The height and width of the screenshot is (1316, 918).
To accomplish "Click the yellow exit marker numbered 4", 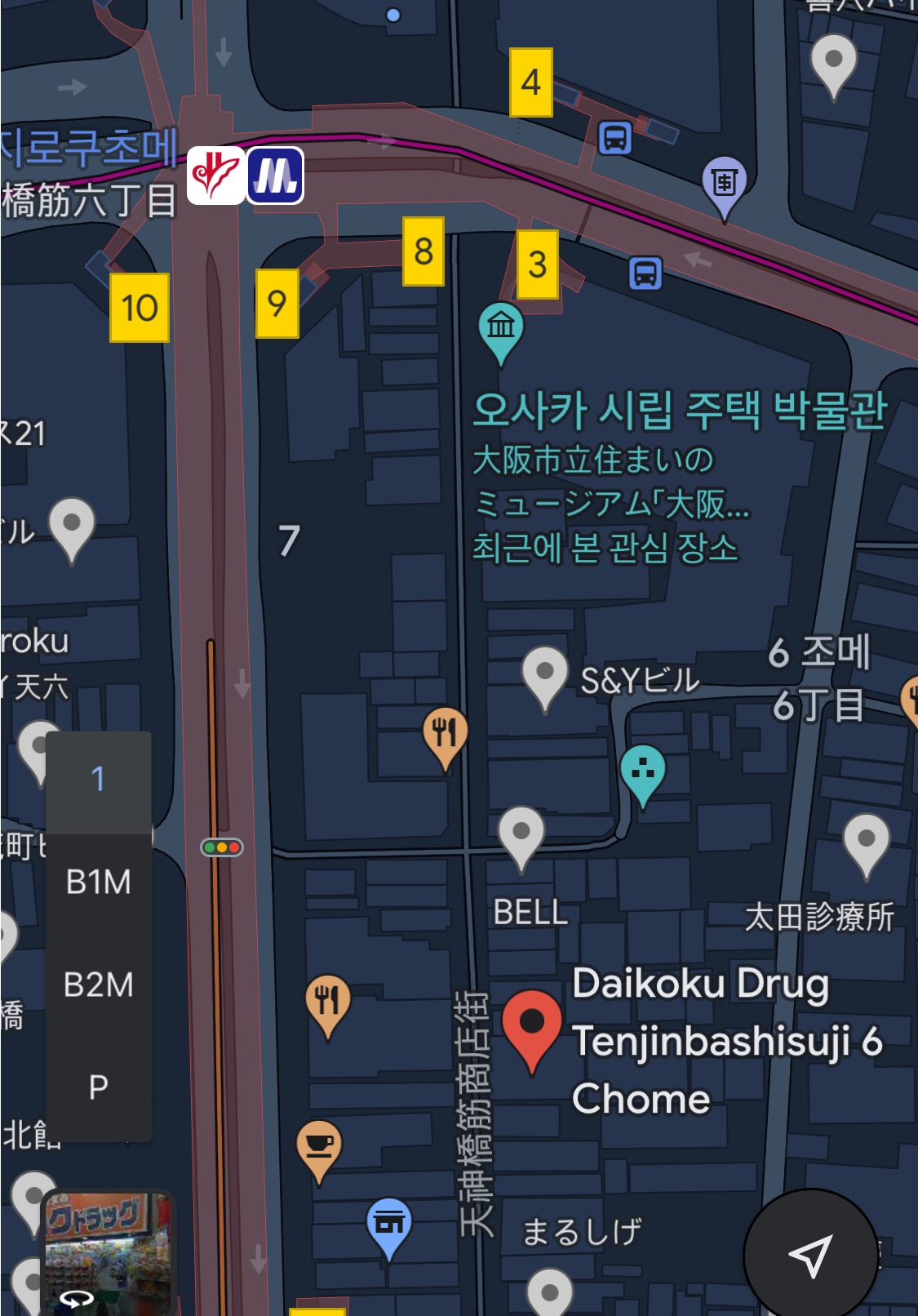I will coord(533,81).
